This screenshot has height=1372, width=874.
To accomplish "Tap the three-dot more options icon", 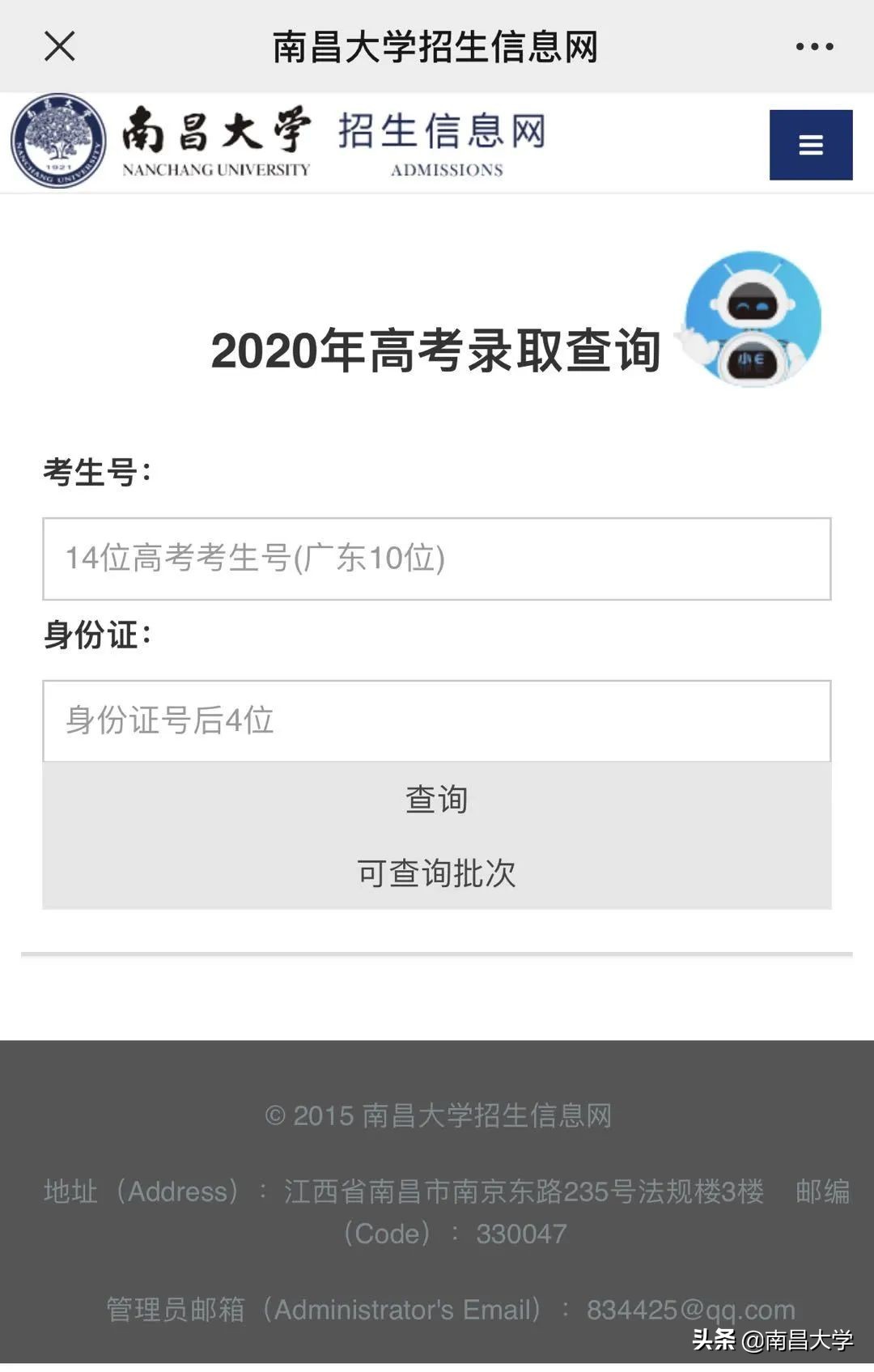I will click(814, 46).
